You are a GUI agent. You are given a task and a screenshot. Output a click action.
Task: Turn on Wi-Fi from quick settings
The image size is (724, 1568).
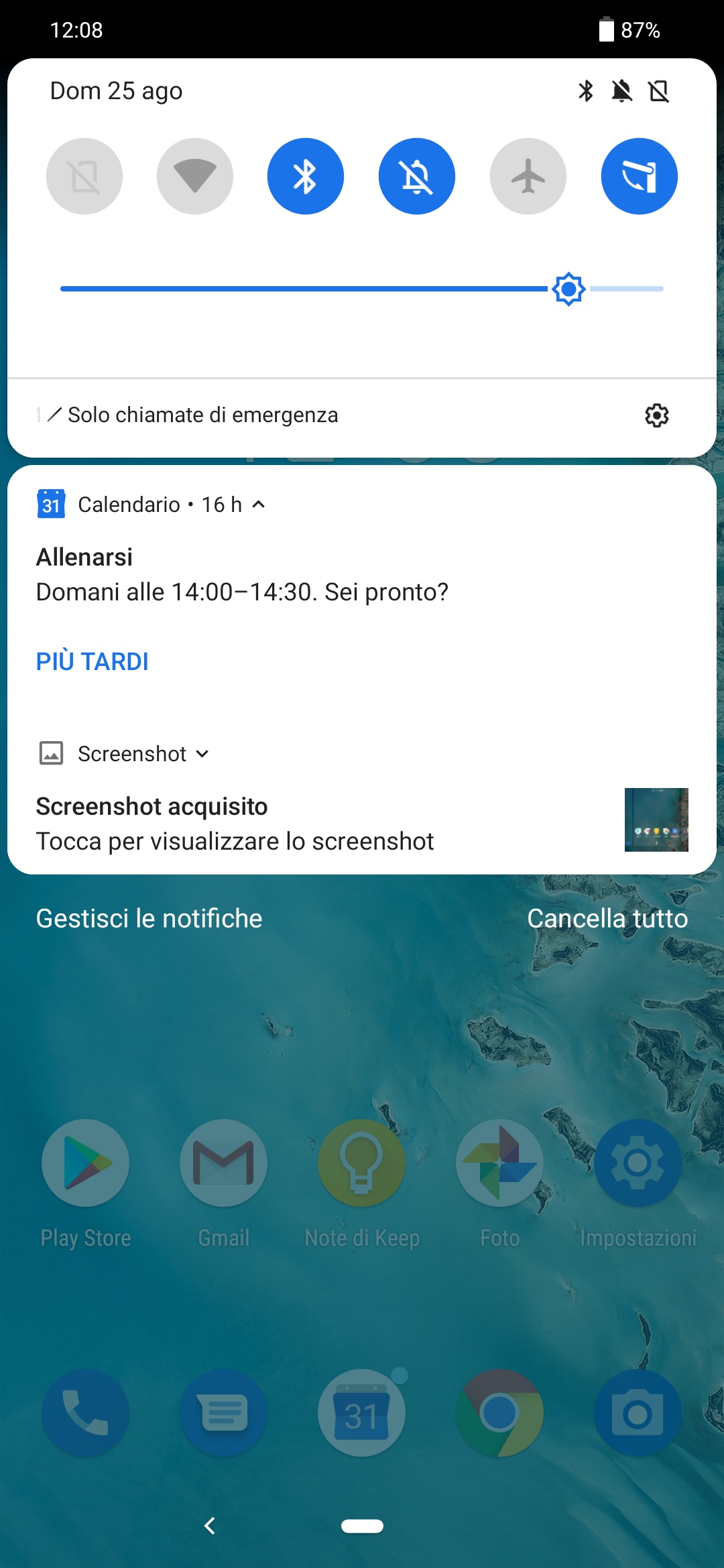coord(195,176)
